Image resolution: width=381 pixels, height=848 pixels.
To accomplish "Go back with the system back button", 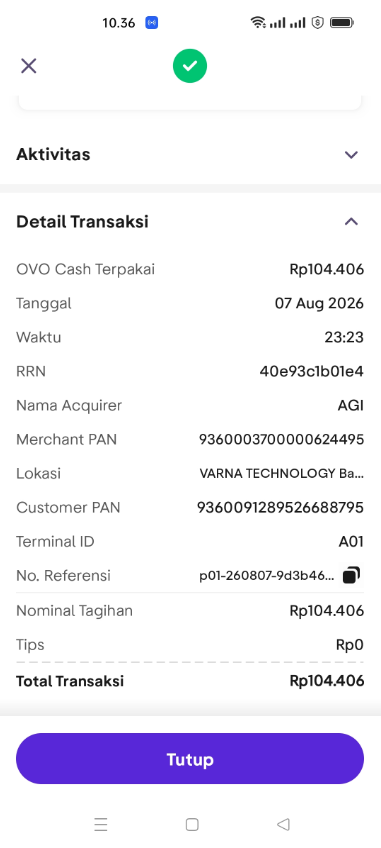I will click(283, 824).
